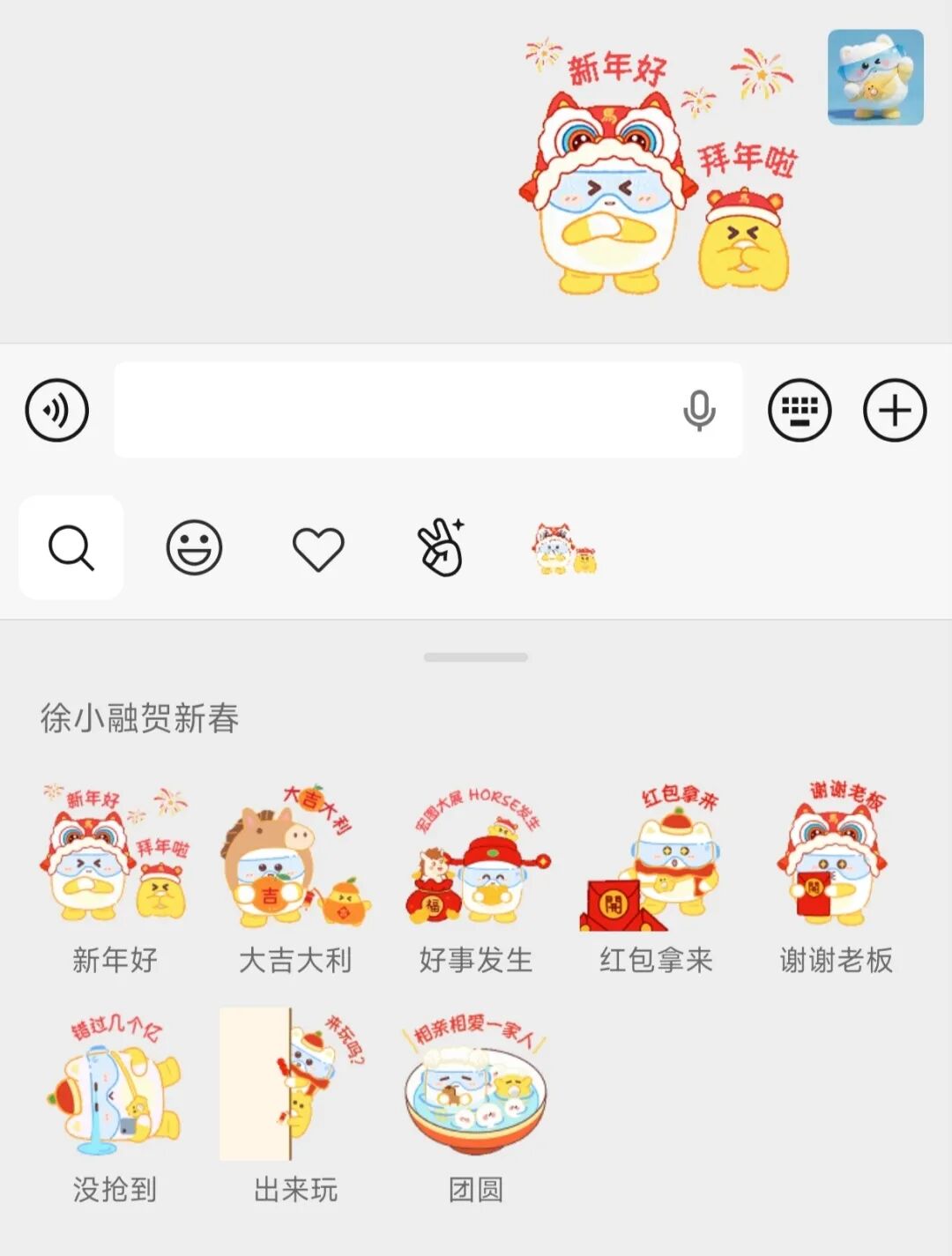Open the peace hand sticker tab

[x=442, y=548]
